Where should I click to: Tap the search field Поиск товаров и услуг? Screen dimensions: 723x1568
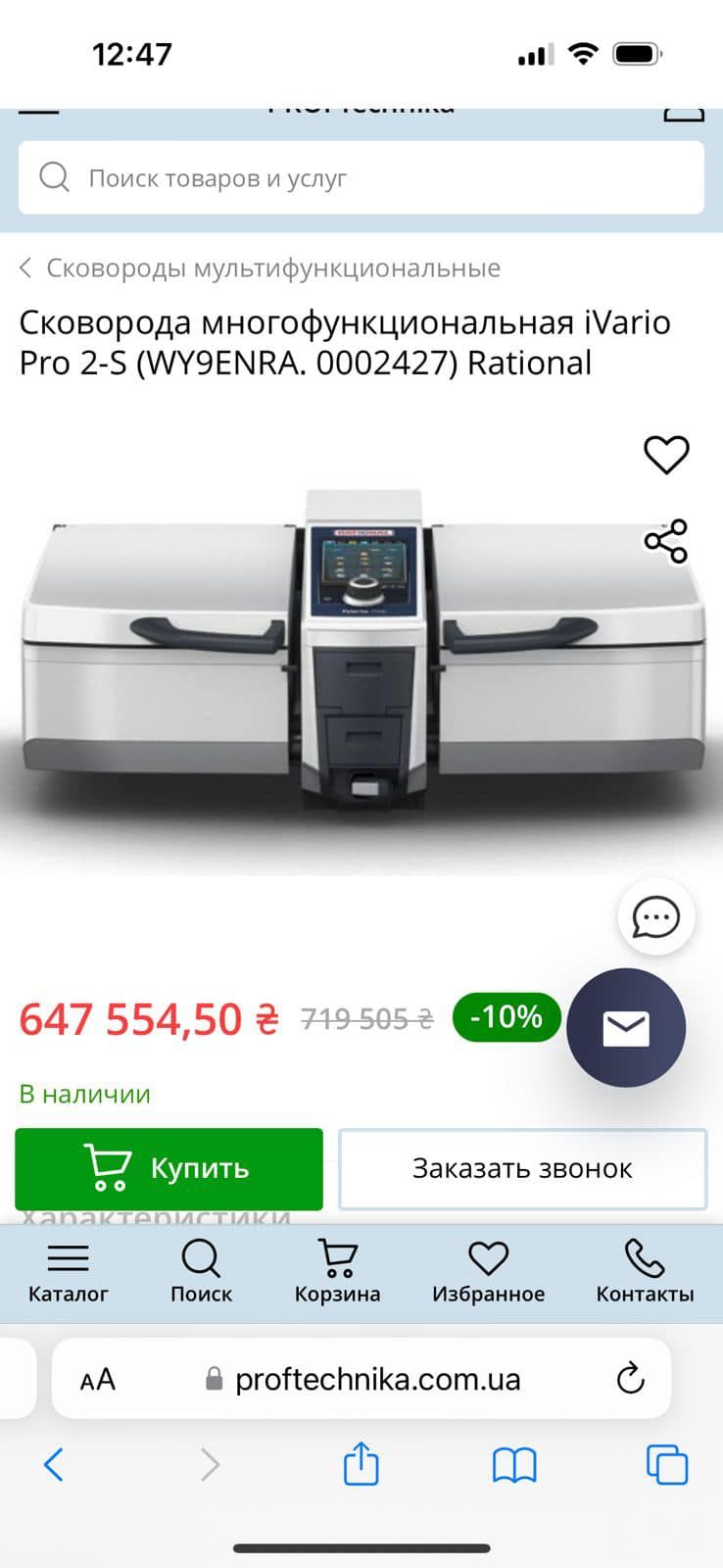pos(361,177)
